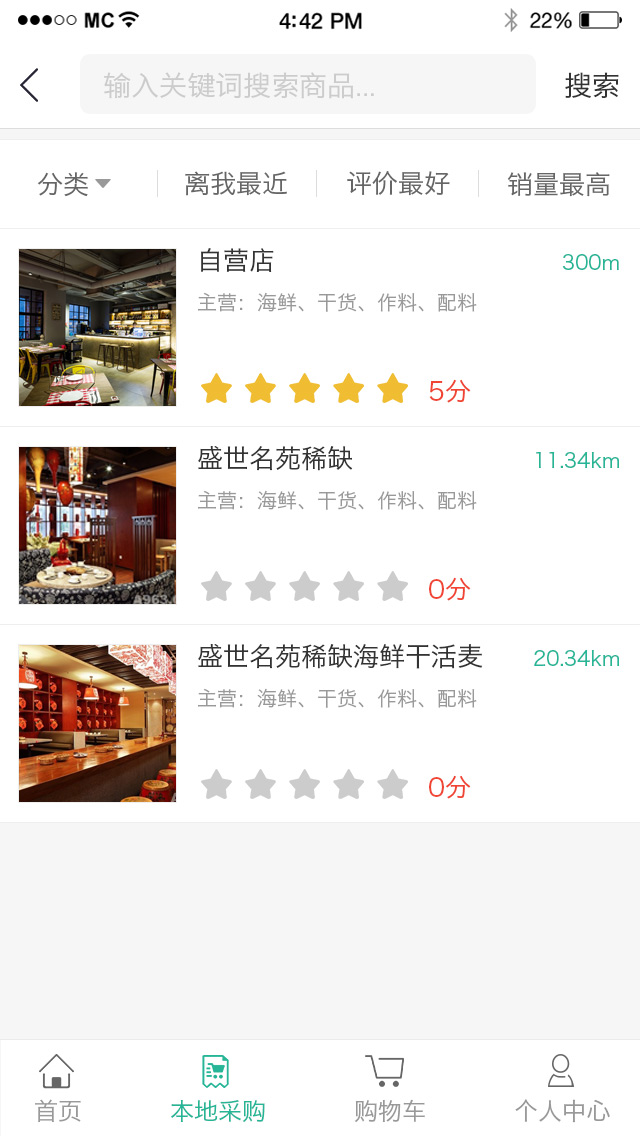Go to 个人中心 tab
This screenshot has height=1136, width=640.
click(x=562, y=1088)
